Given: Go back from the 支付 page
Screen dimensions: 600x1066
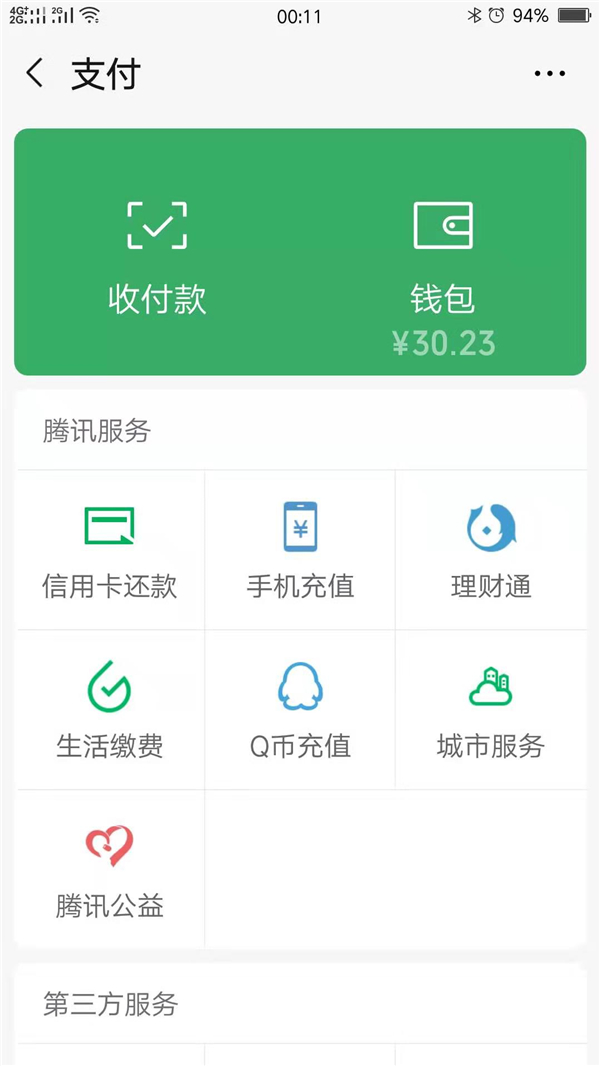Looking at the screenshot, I should [35, 74].
